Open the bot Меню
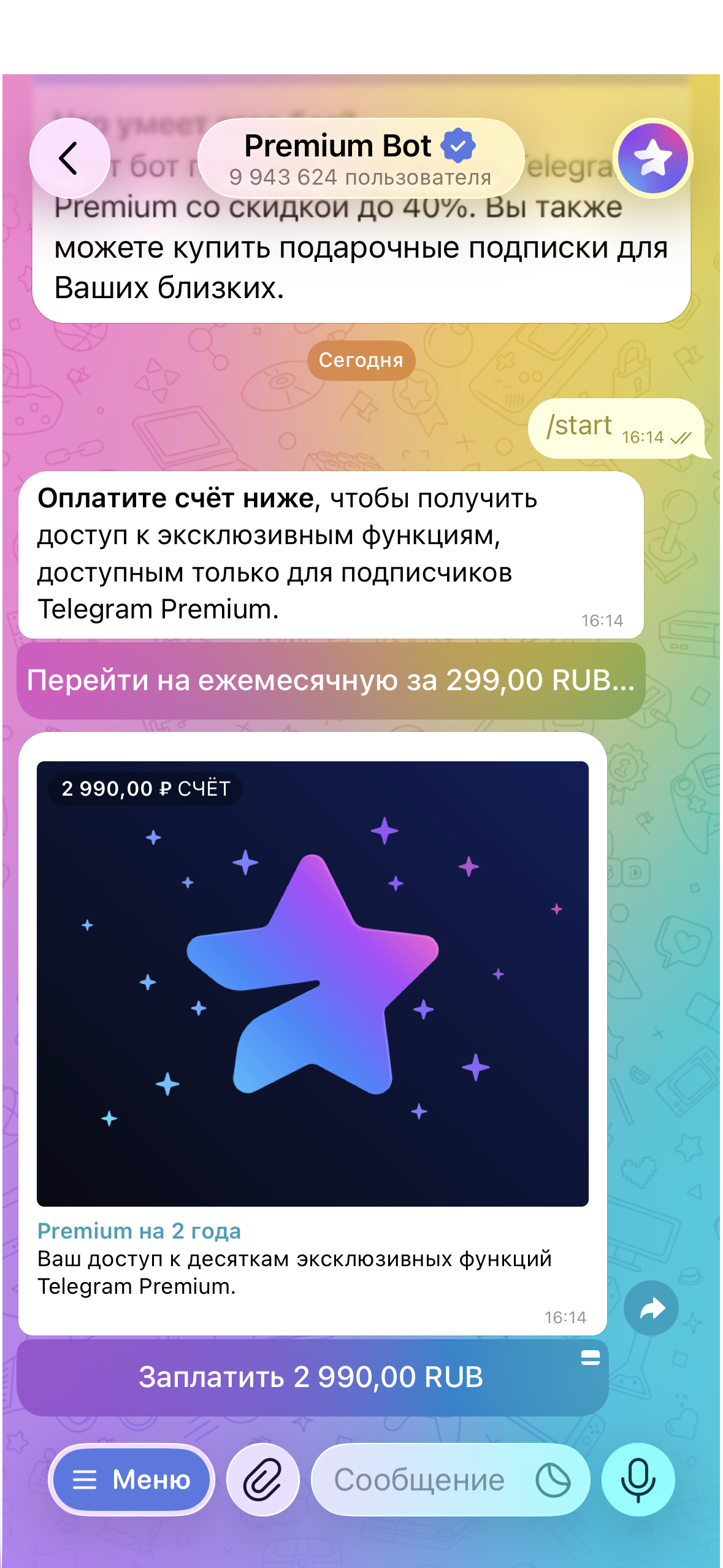 click(132, 1480)
